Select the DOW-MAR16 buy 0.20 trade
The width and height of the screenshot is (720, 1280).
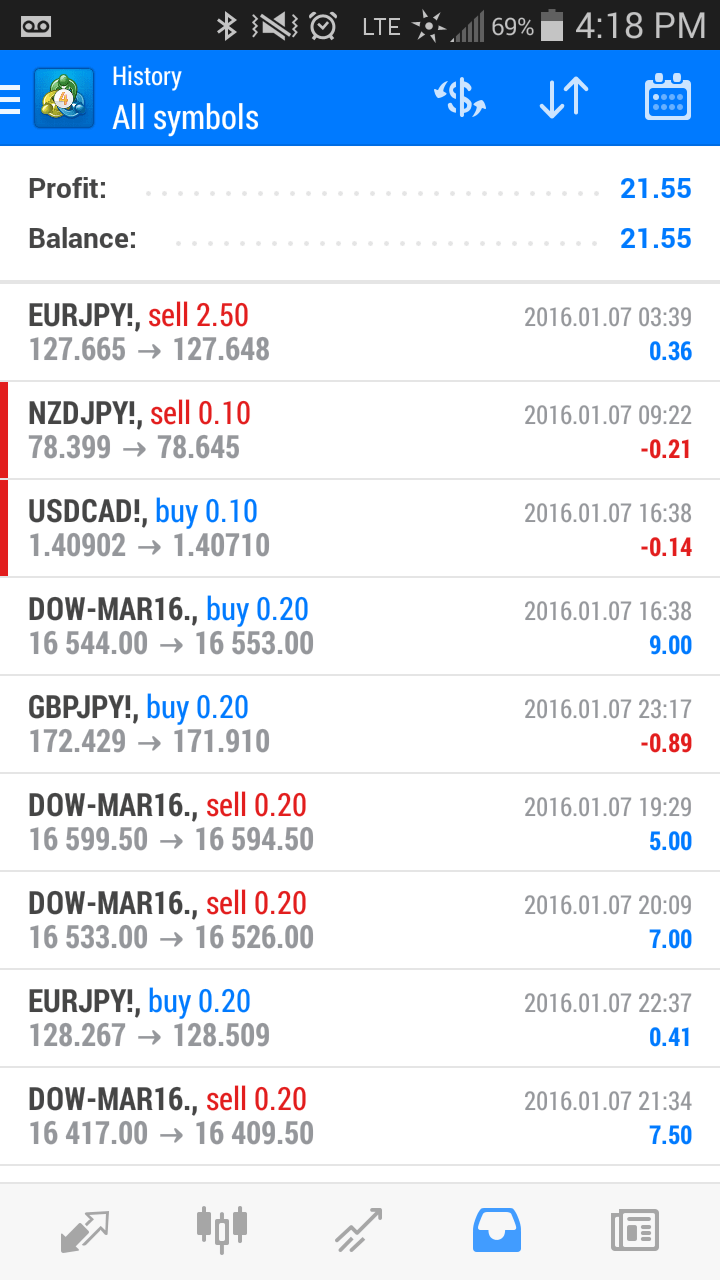pos(360,625)
